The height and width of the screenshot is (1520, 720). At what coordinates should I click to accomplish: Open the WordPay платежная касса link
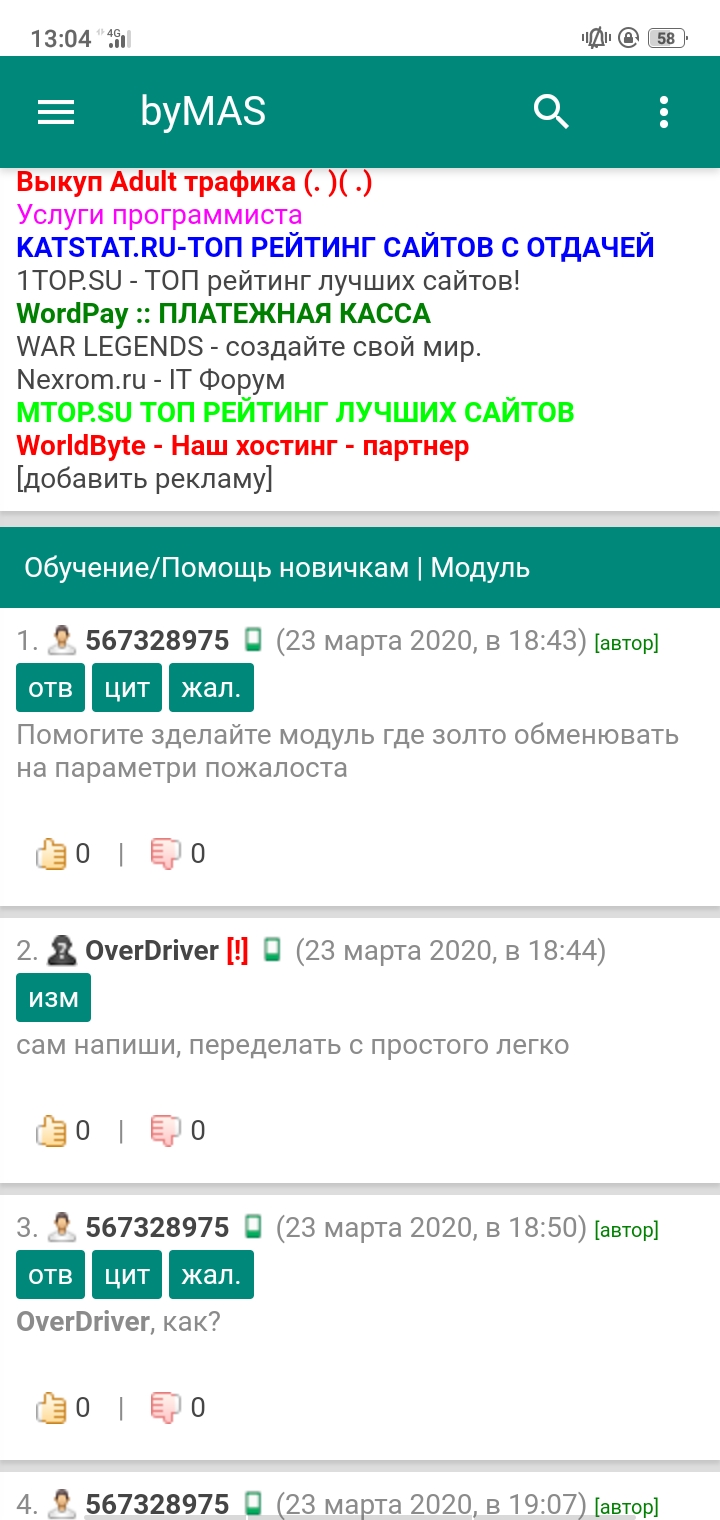223,314
